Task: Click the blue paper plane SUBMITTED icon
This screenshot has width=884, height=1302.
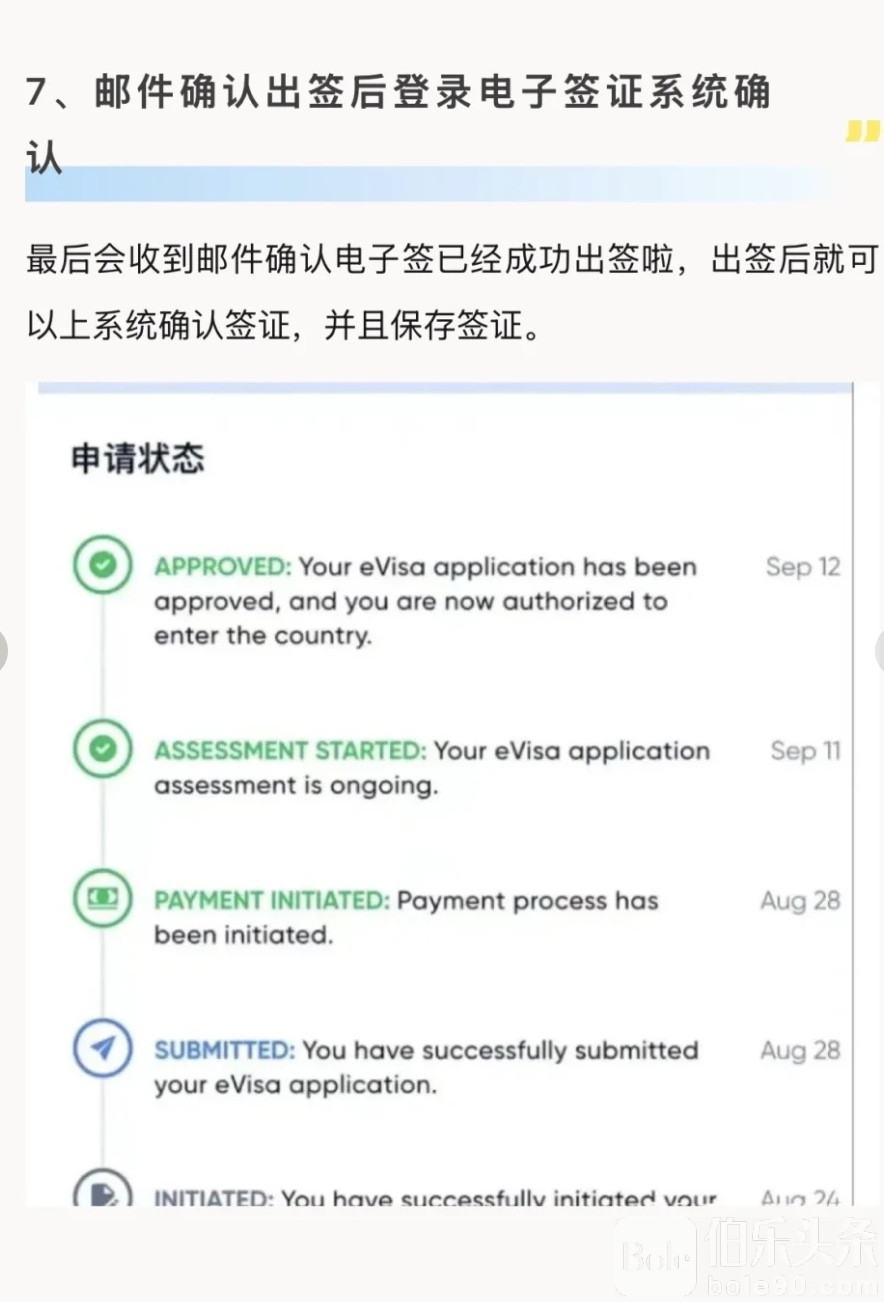Action: pos(101,1050)
